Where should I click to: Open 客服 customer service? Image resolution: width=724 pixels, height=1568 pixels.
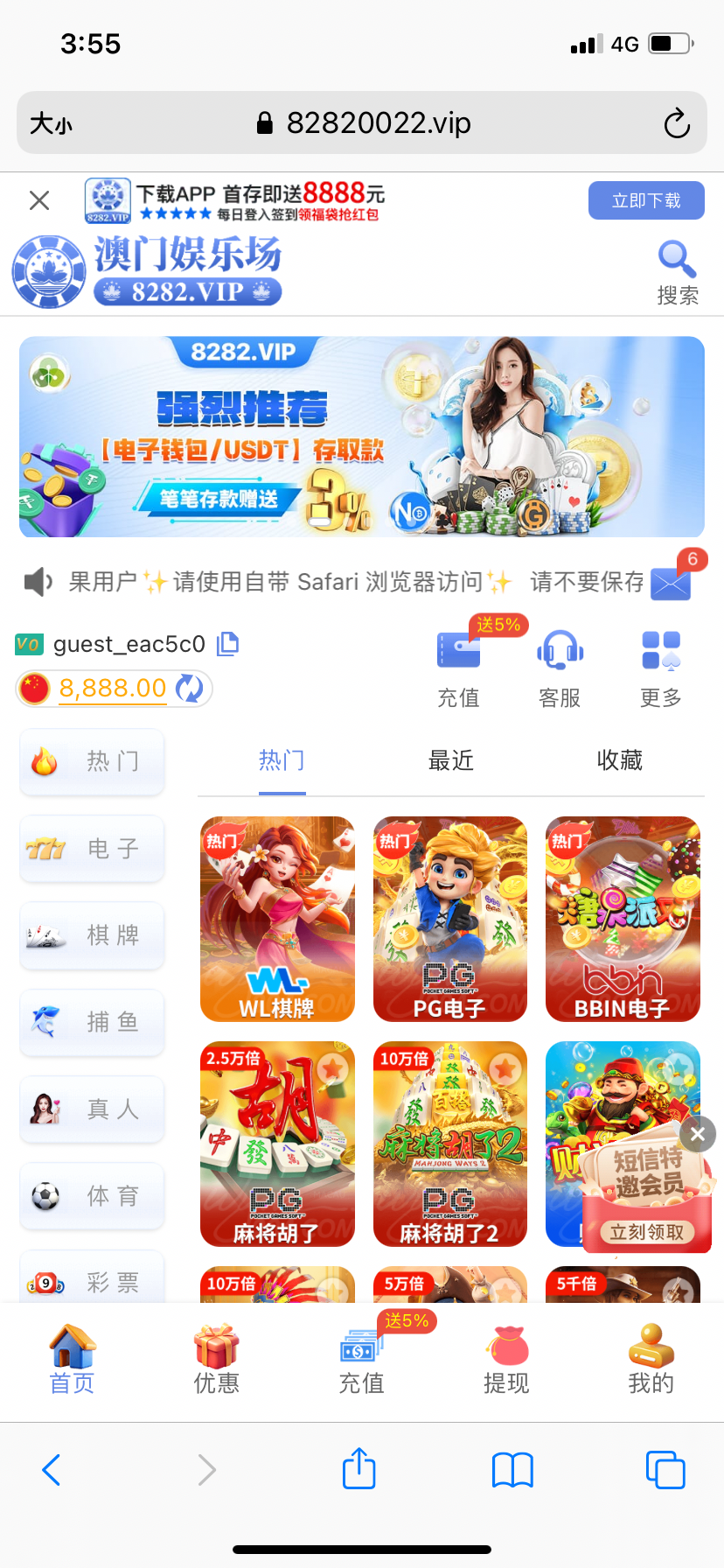[x=560, y=669]
